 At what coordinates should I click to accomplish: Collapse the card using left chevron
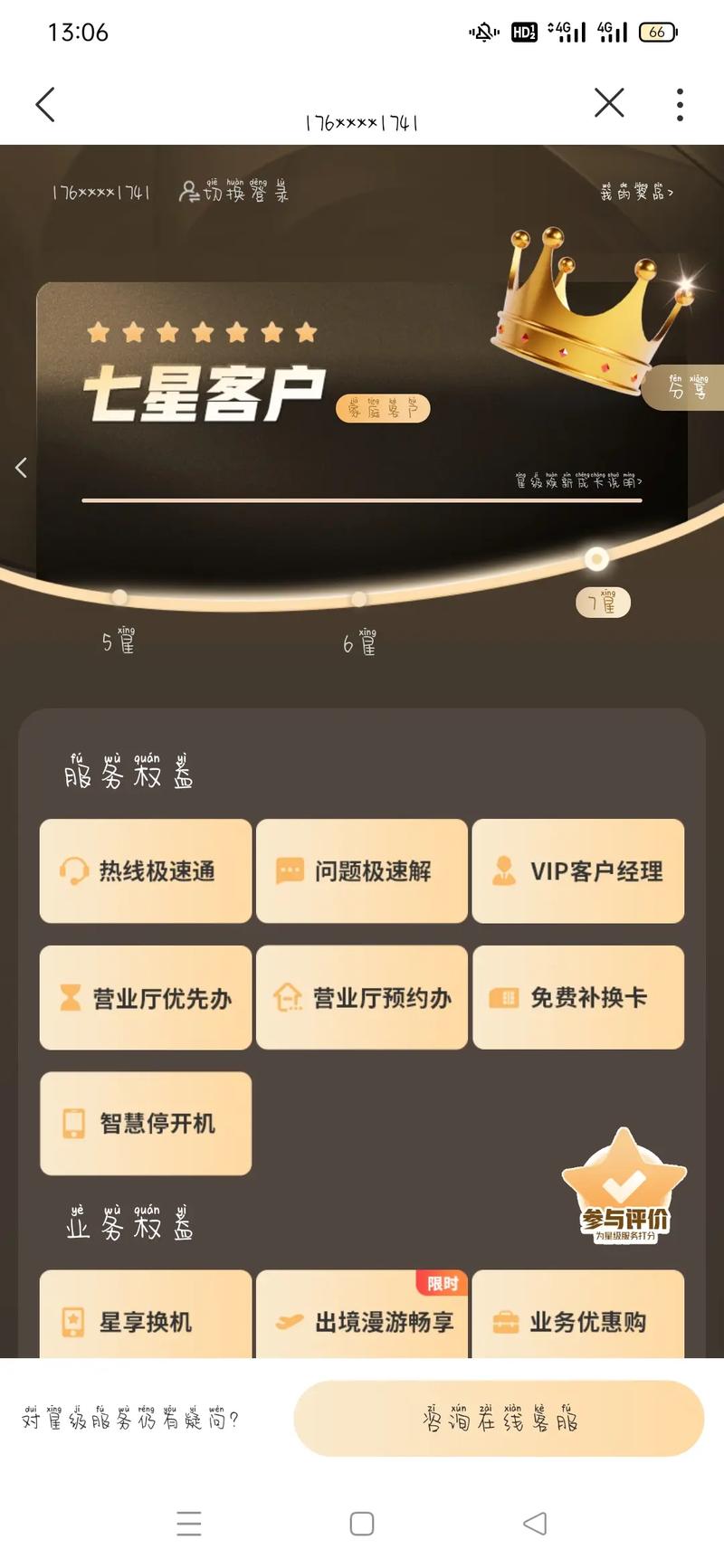[x=21, y=468]
